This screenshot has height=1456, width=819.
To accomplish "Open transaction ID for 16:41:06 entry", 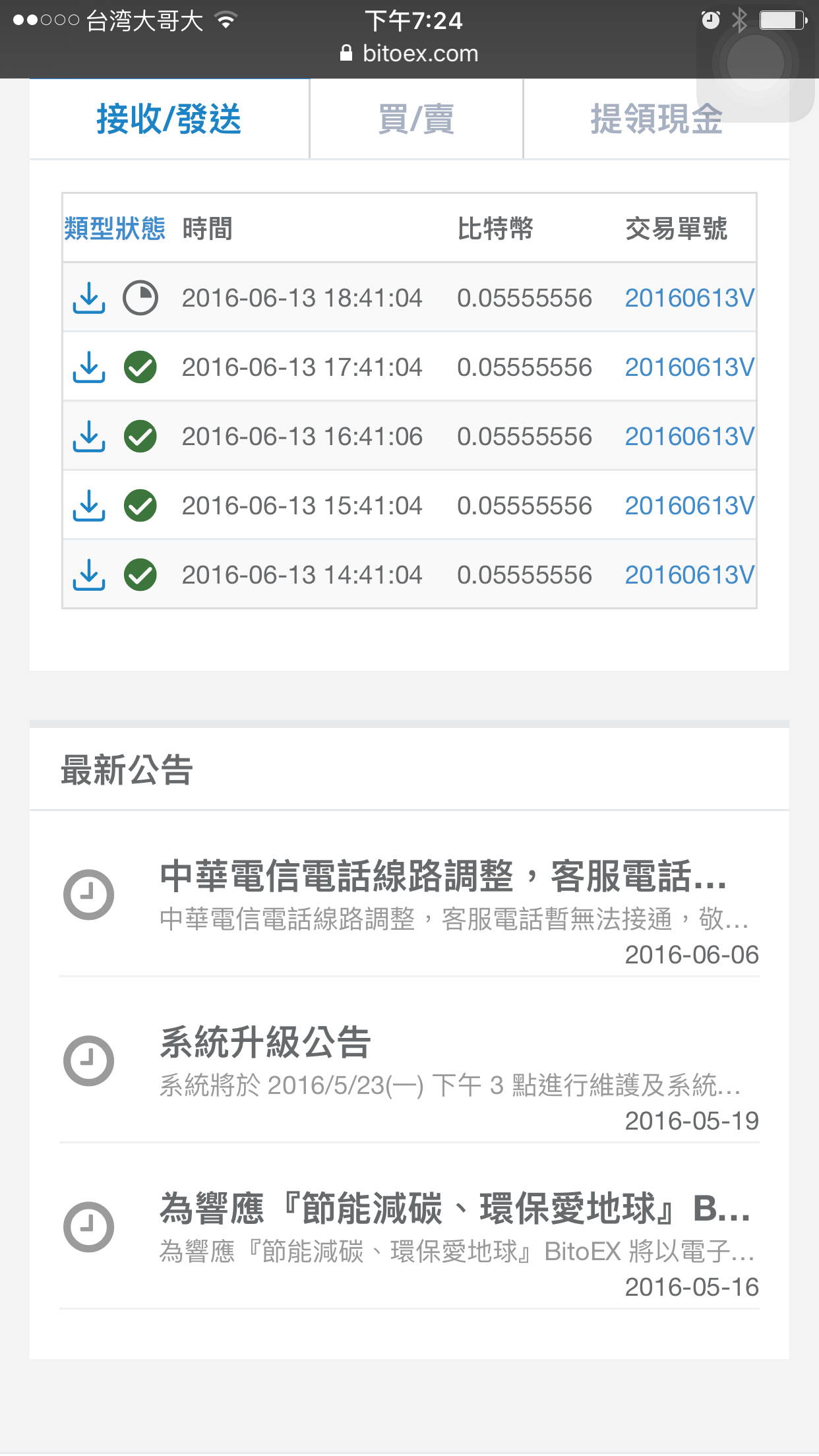I will pos(690,437).
